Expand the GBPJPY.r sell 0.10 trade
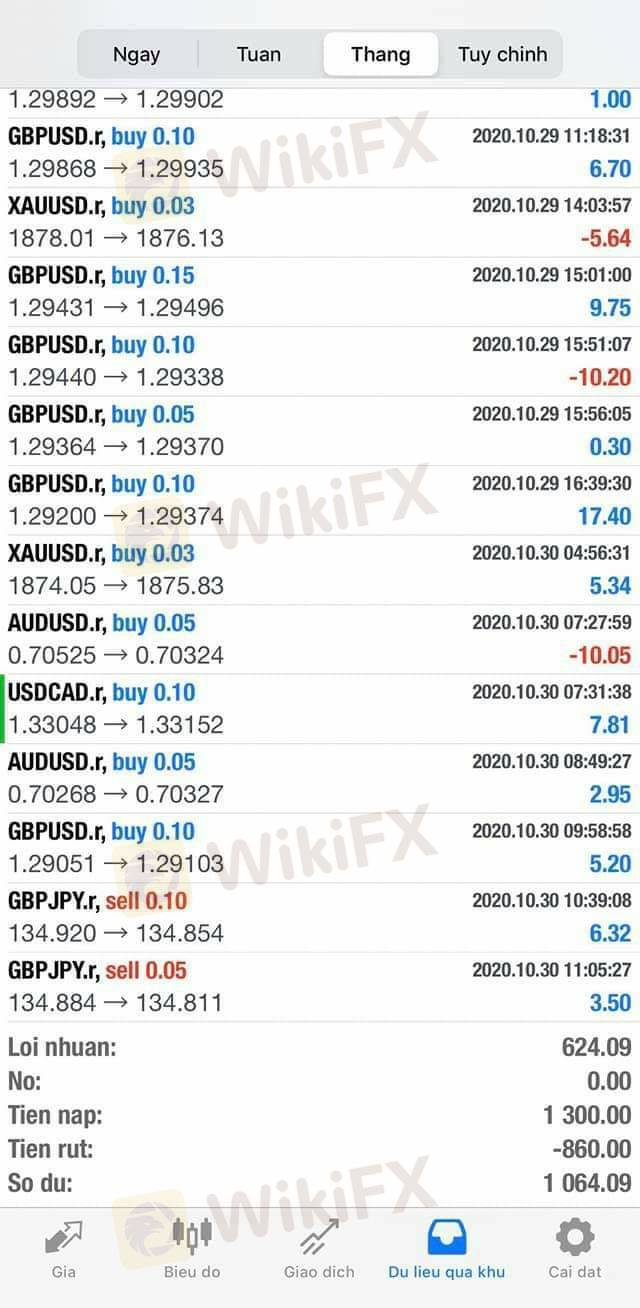Viewport: 640px width, 1308px height. tap(320, 917)
